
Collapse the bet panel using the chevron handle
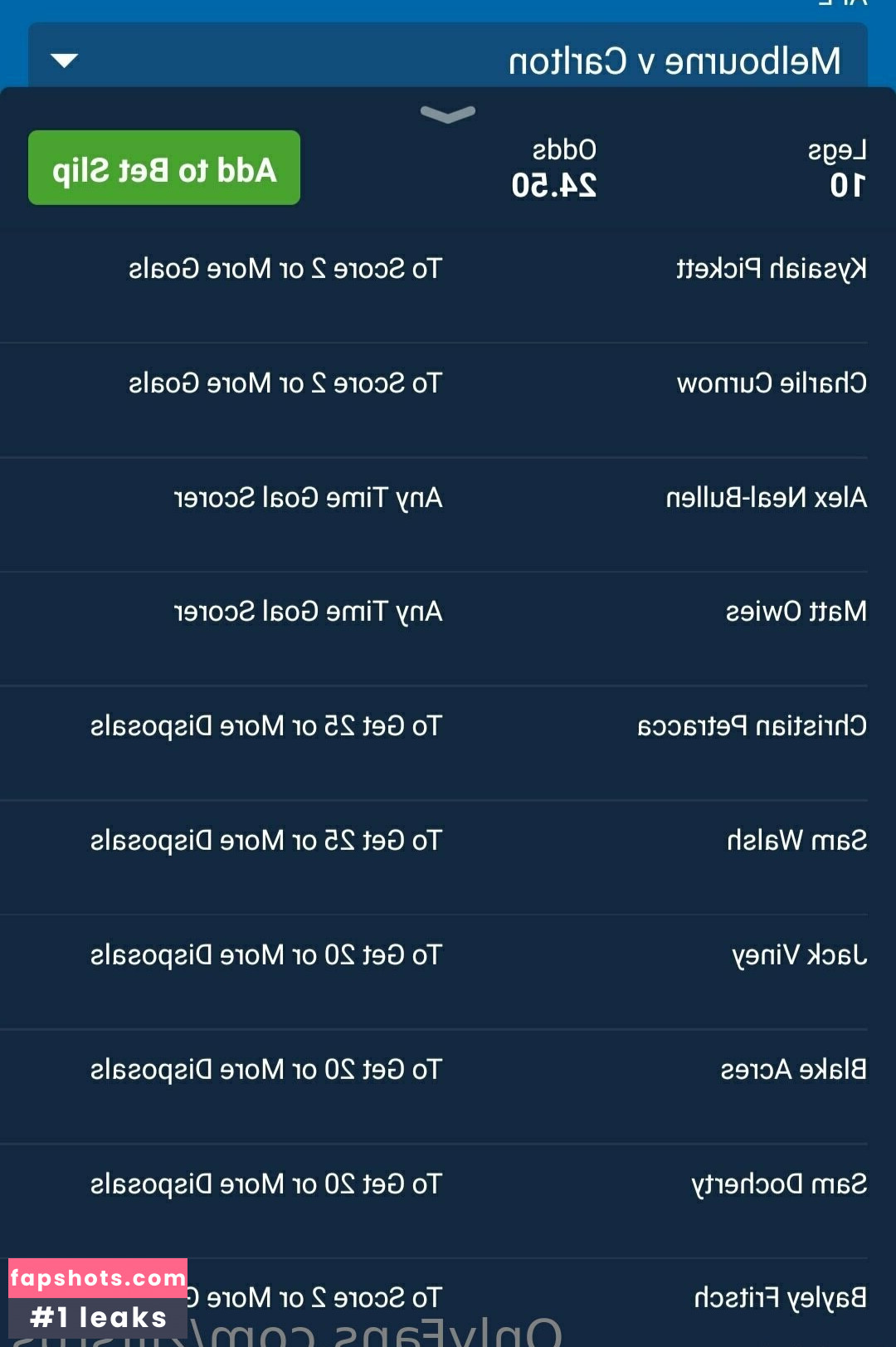[448, 114]
